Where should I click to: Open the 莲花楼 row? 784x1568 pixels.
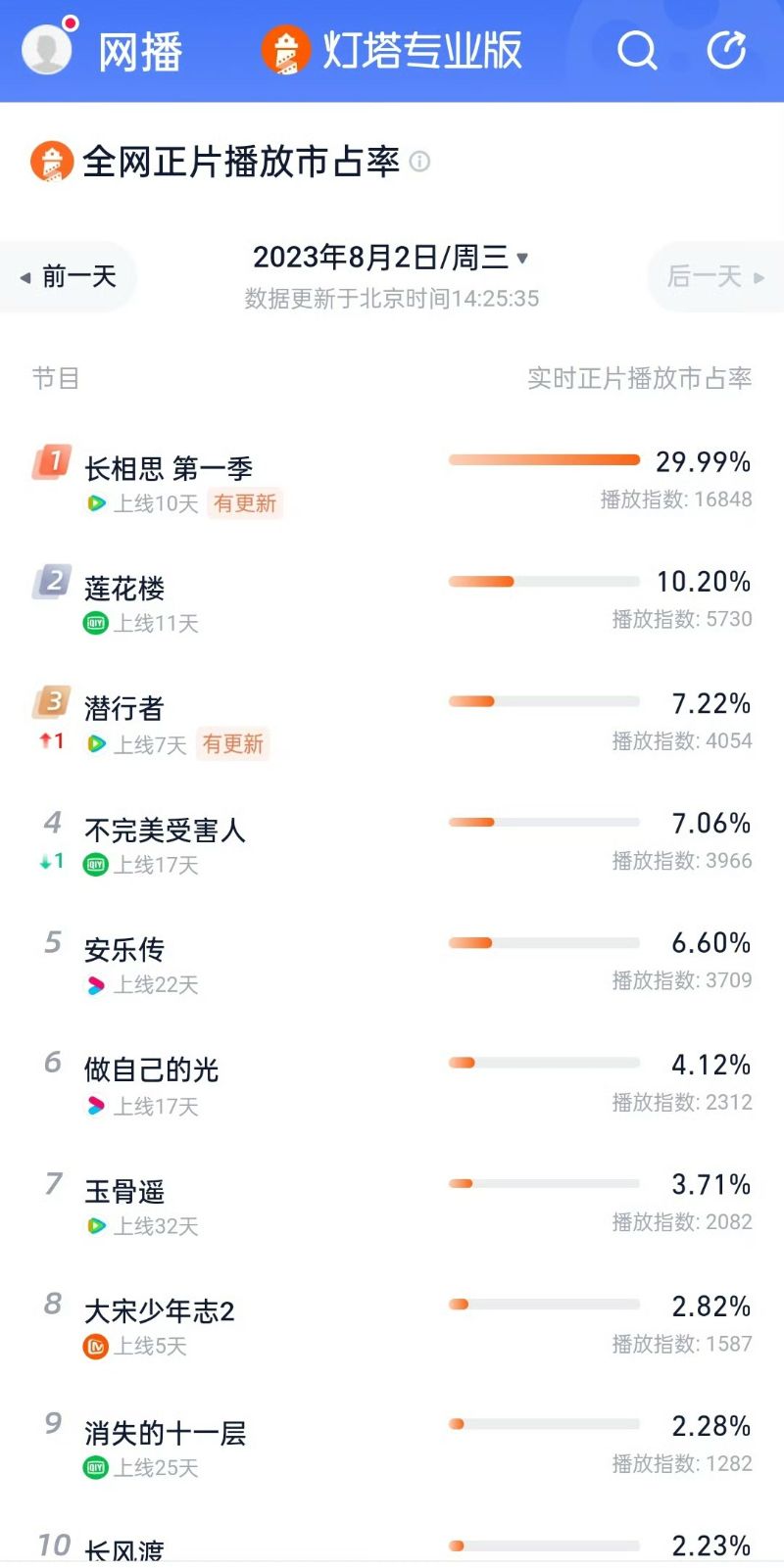click(124, 589)
